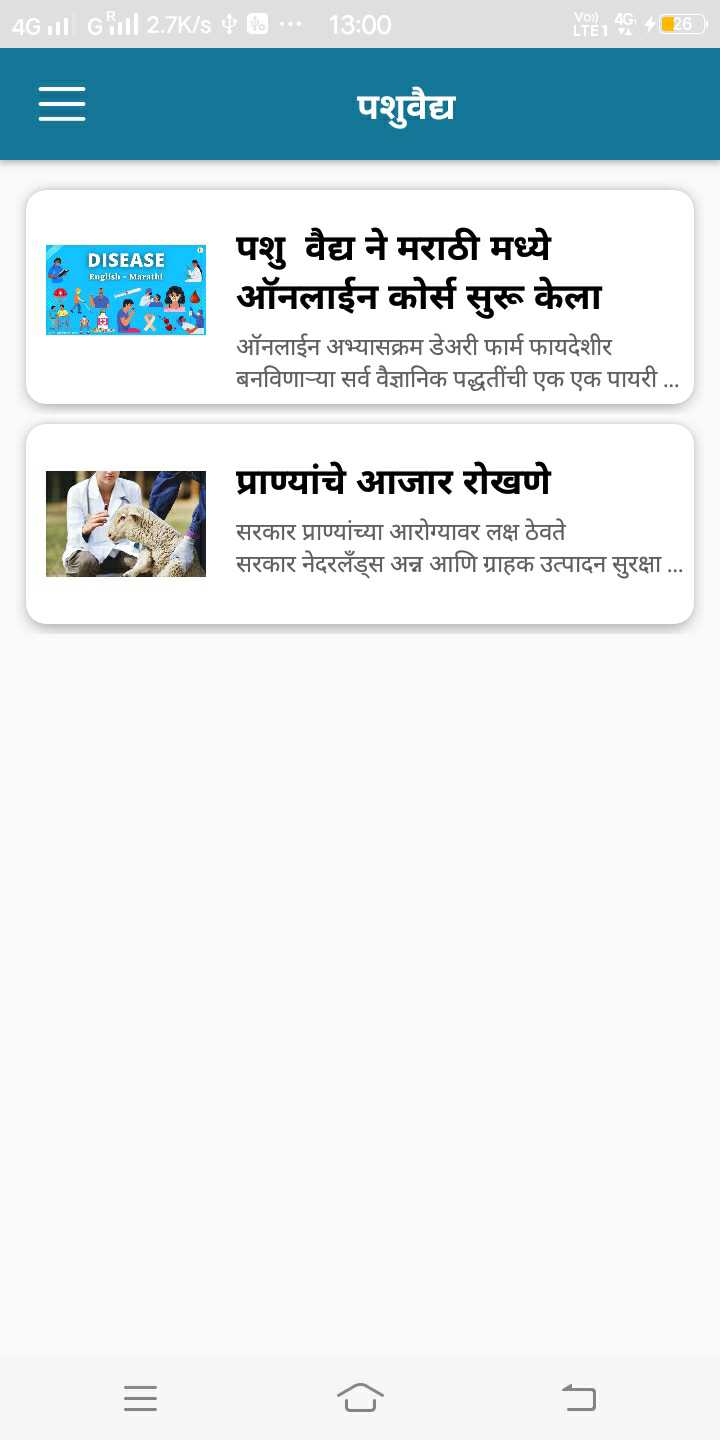The height and width of the screenshot is (1440, 720).
Task: Tap the system back button
Action: tap(579, 1397)
